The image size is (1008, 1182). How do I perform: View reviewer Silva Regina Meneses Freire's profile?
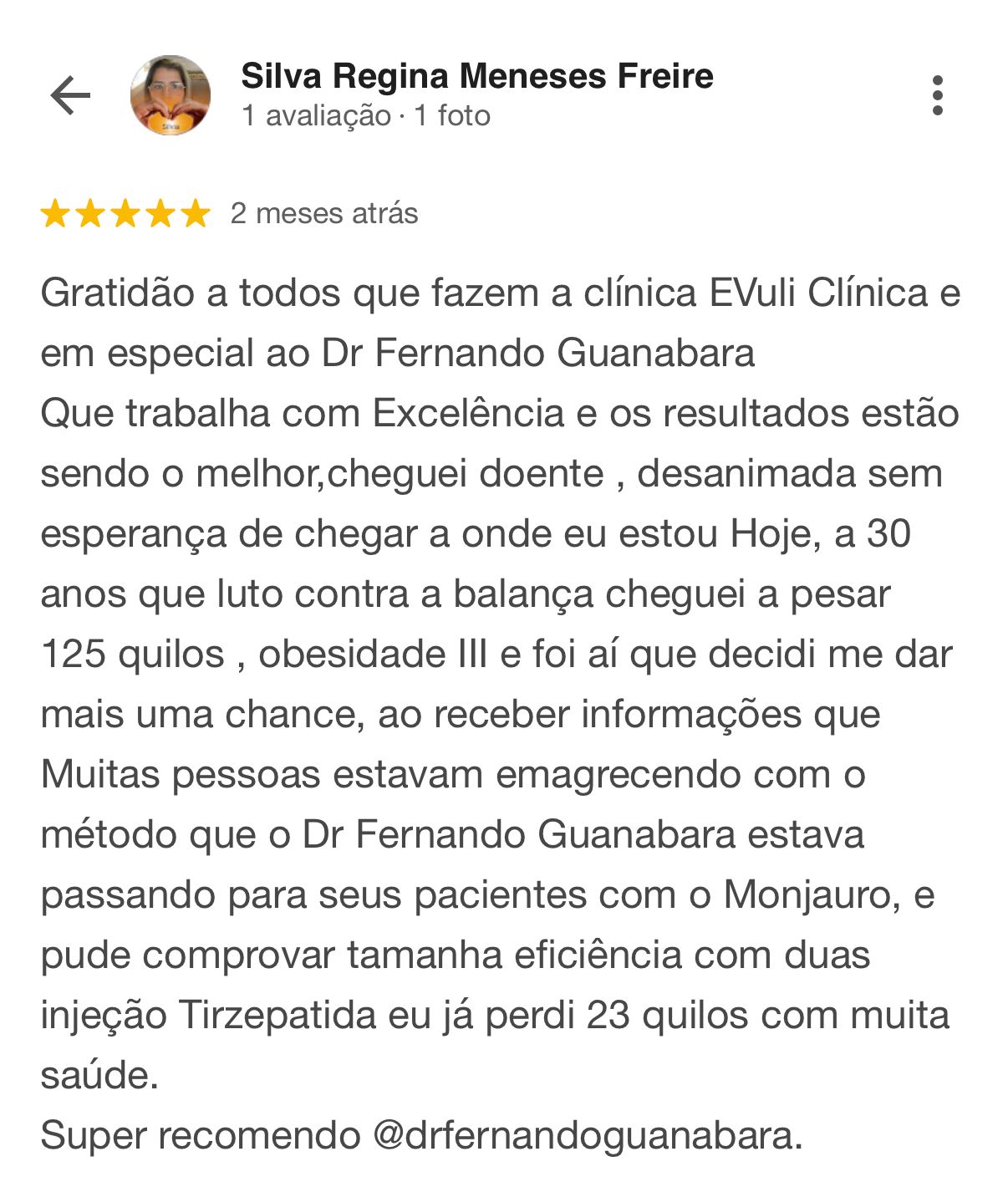click(476, 76)
